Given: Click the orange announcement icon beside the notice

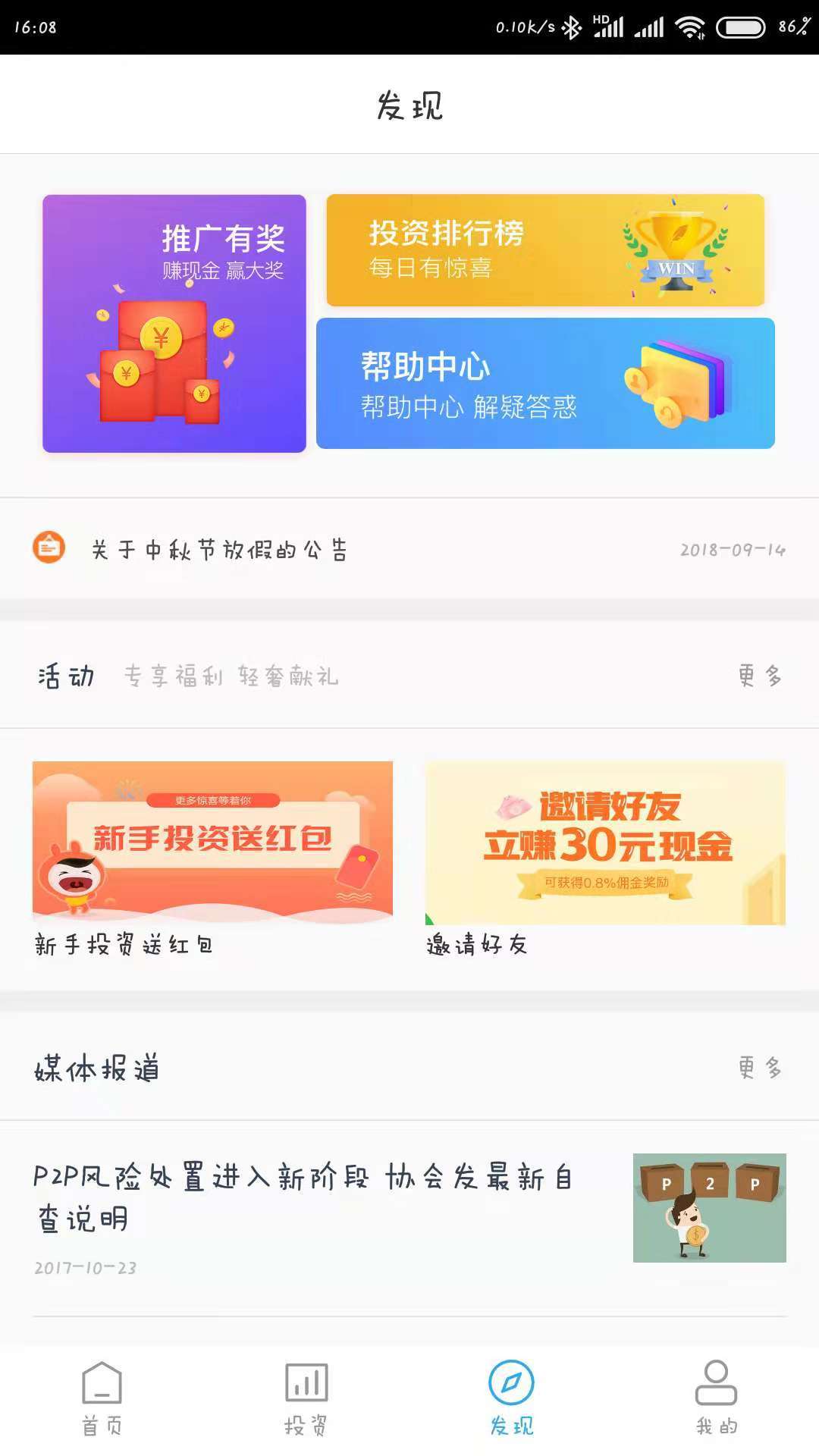Looking at the screenshot, I should pos(49,548).
